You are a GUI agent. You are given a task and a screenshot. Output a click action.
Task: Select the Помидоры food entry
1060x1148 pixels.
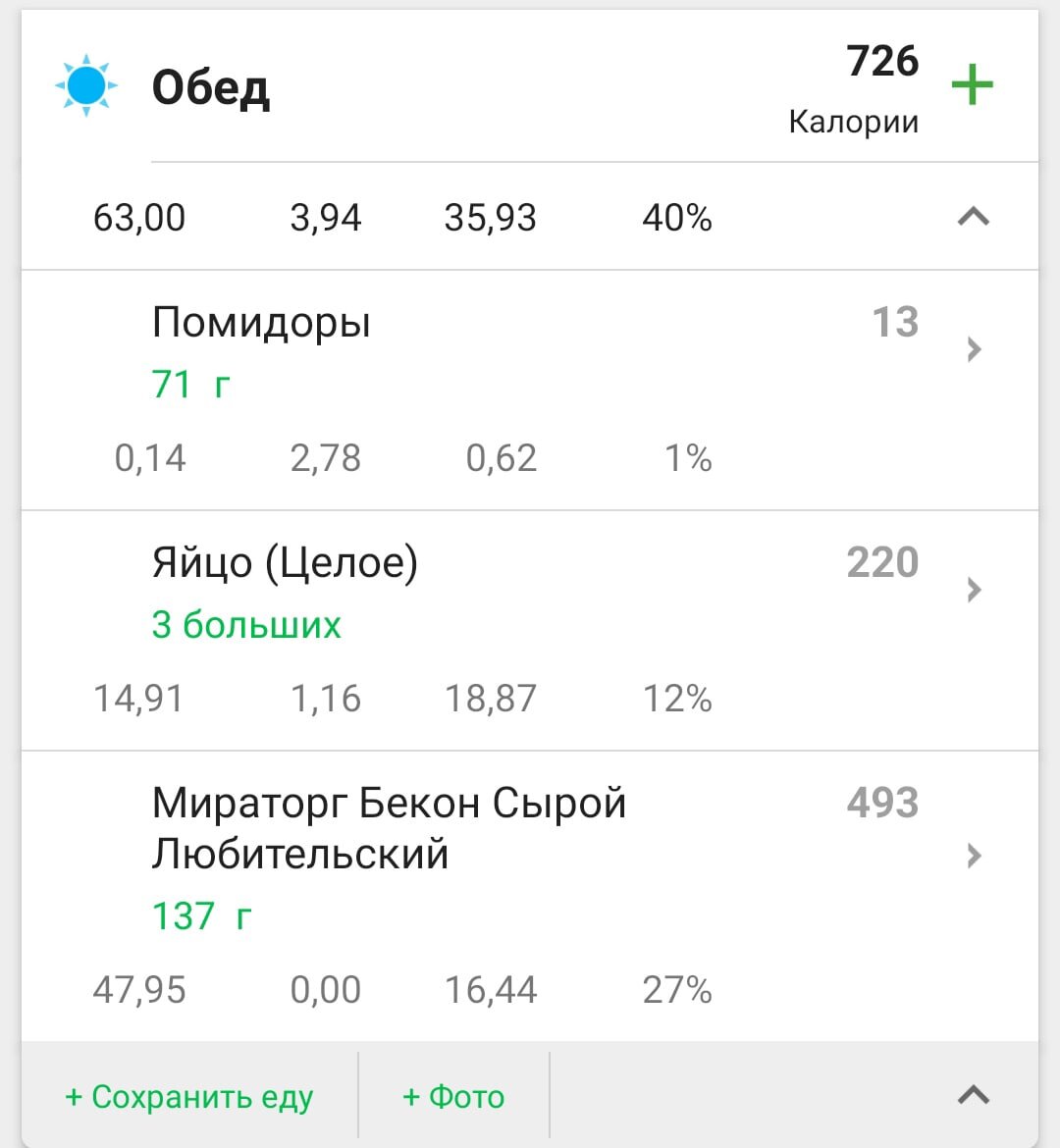[x=261, y=321]
